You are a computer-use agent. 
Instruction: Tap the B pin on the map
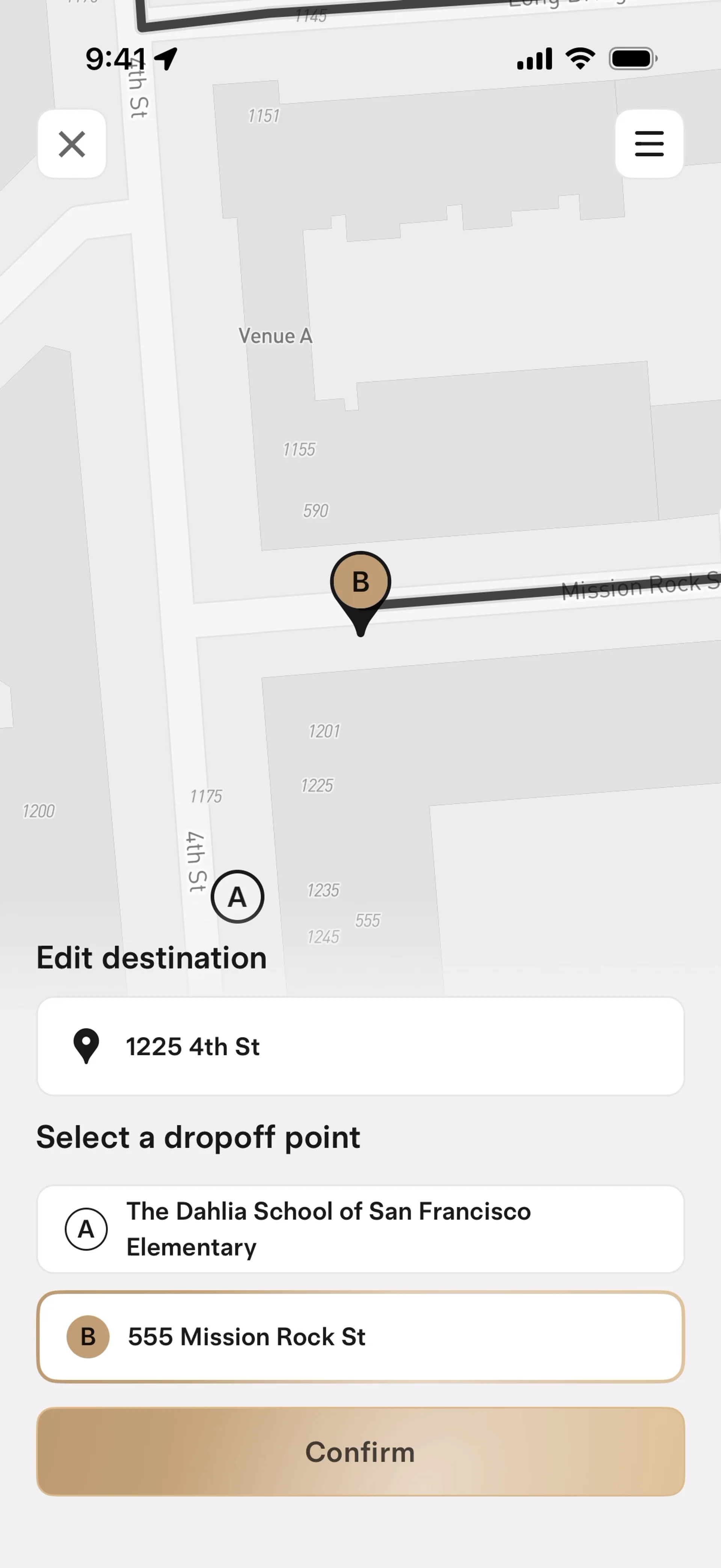pyautogui.click(x=360, y=583)
